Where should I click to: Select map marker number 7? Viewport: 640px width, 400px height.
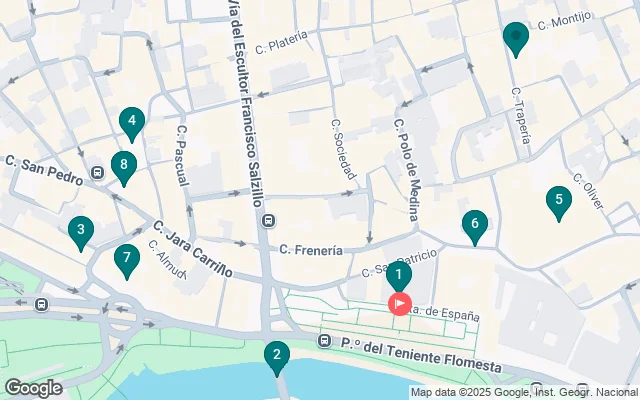(x=126, y=259)
